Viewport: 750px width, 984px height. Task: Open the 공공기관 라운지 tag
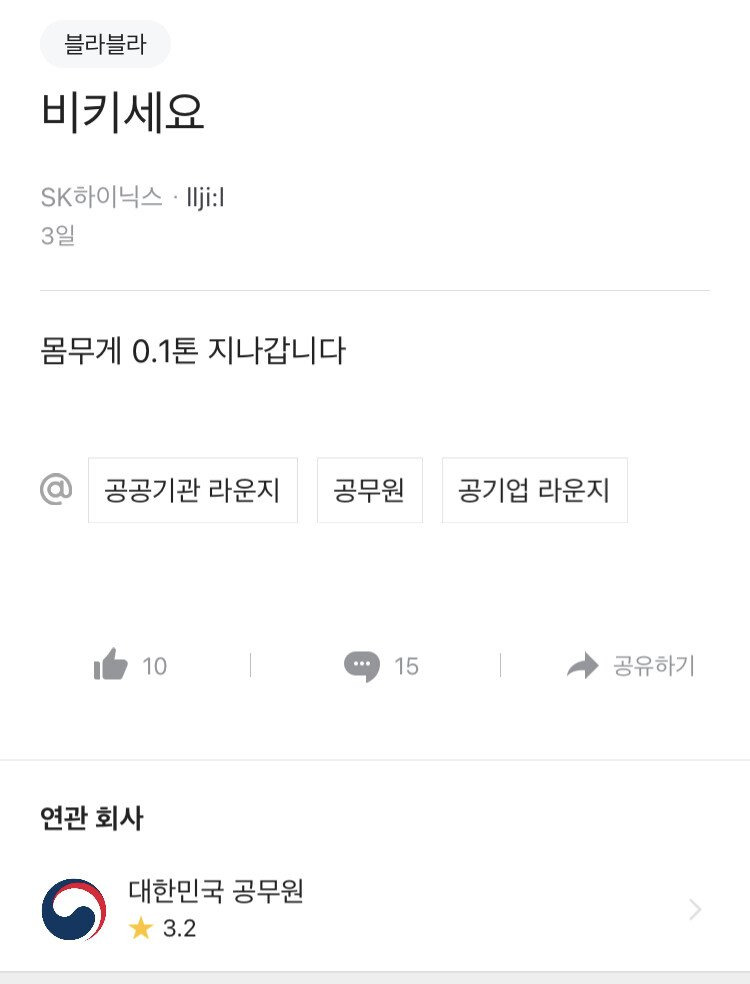pos(193,490)
